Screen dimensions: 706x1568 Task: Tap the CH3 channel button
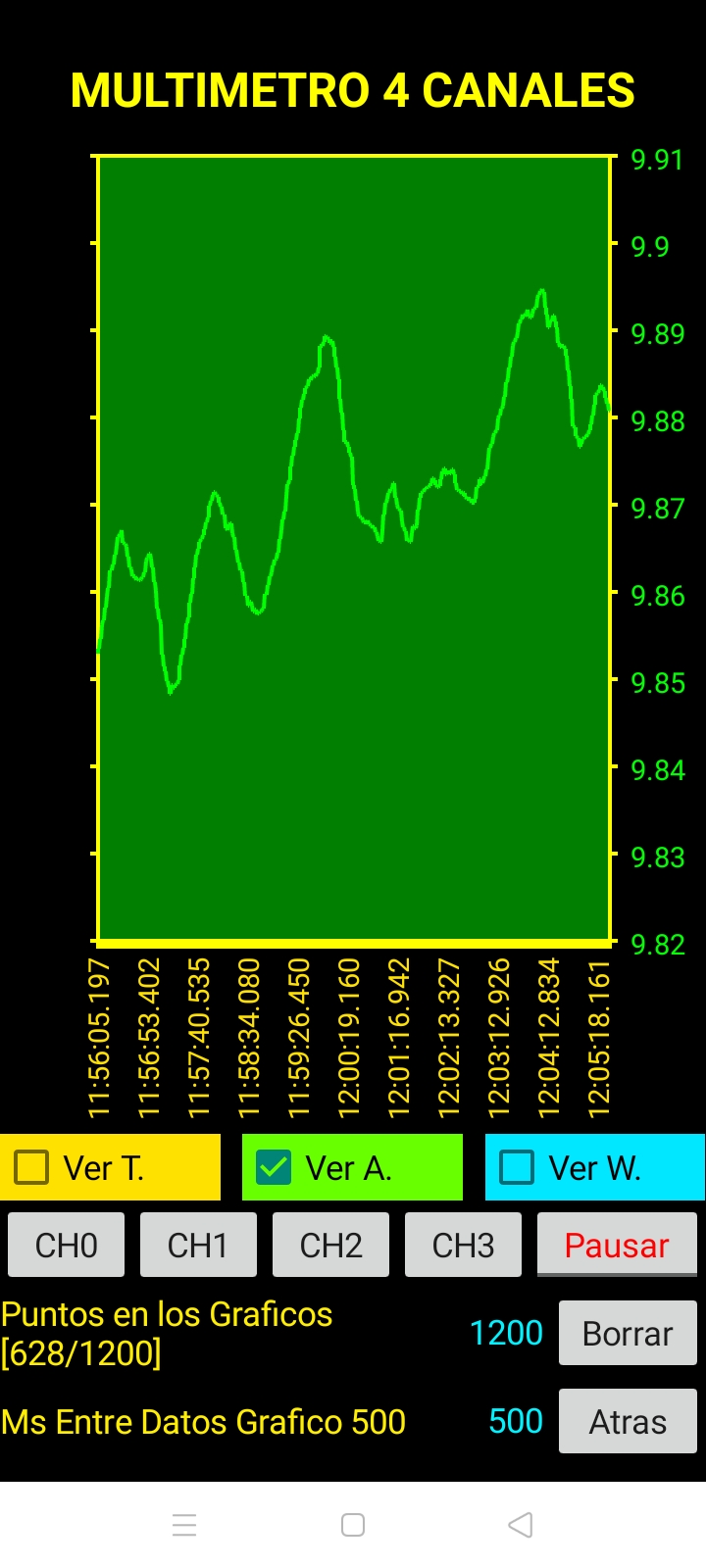[x=463, y=1245]
